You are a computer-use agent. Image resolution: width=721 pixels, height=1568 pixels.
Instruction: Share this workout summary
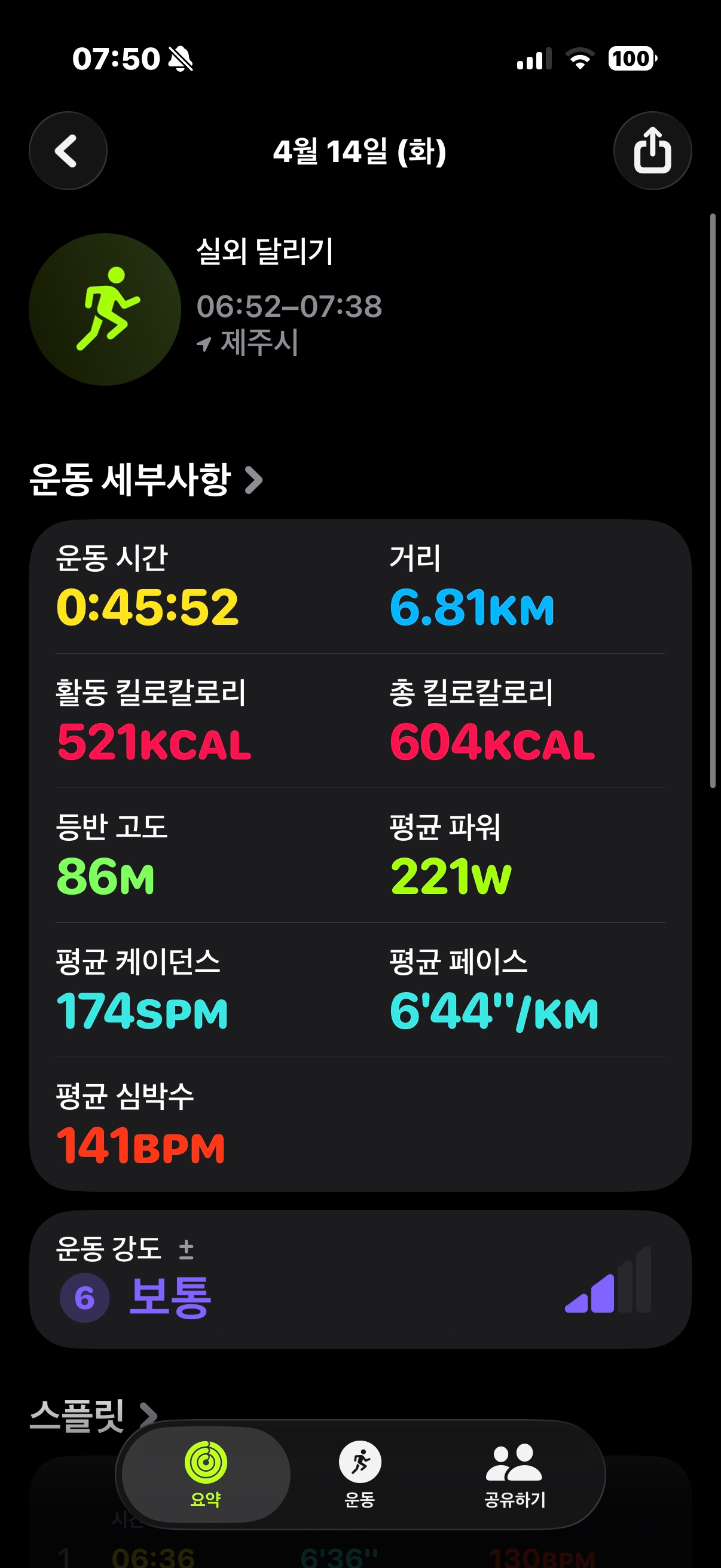coord(652,150)
